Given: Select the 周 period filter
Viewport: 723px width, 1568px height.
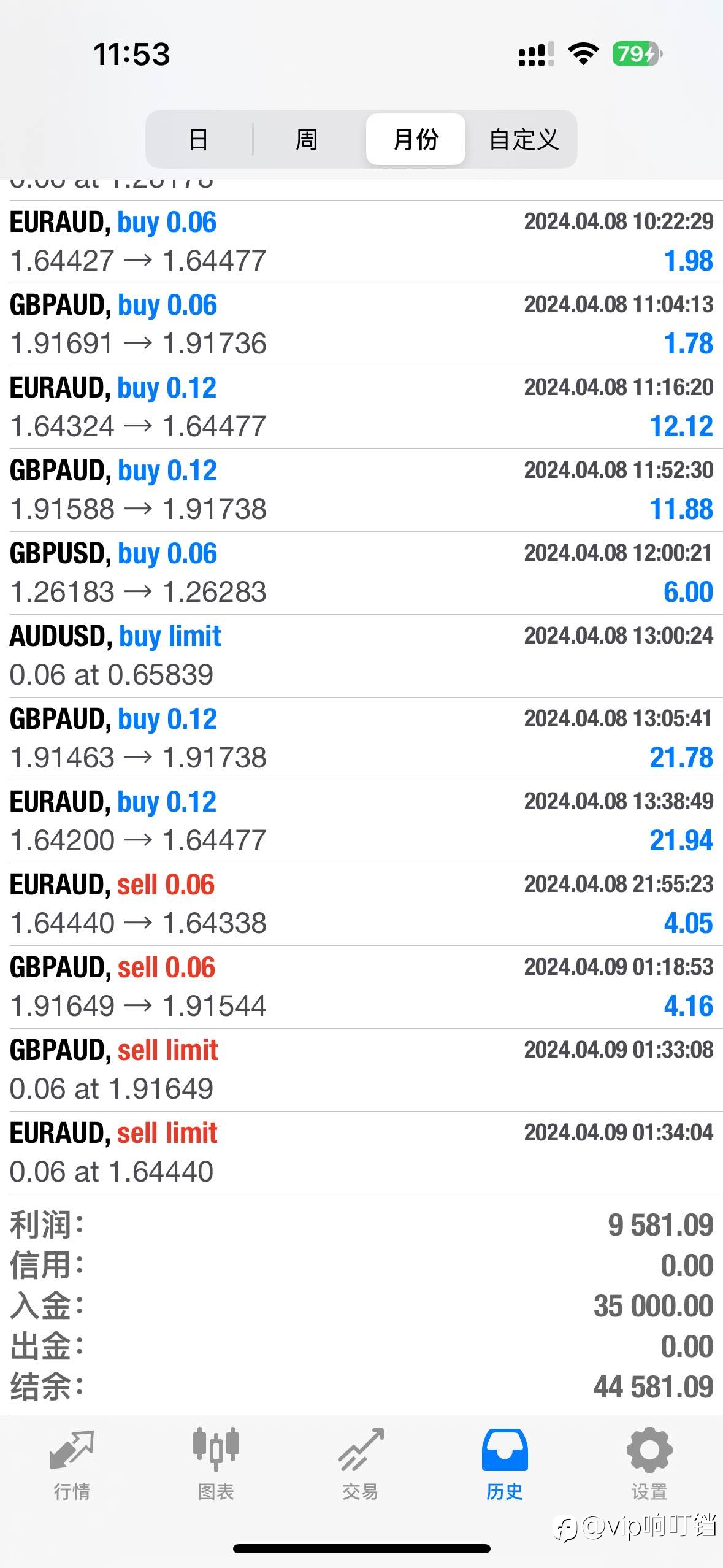Looking at the screenshot, I should point(307,139).
